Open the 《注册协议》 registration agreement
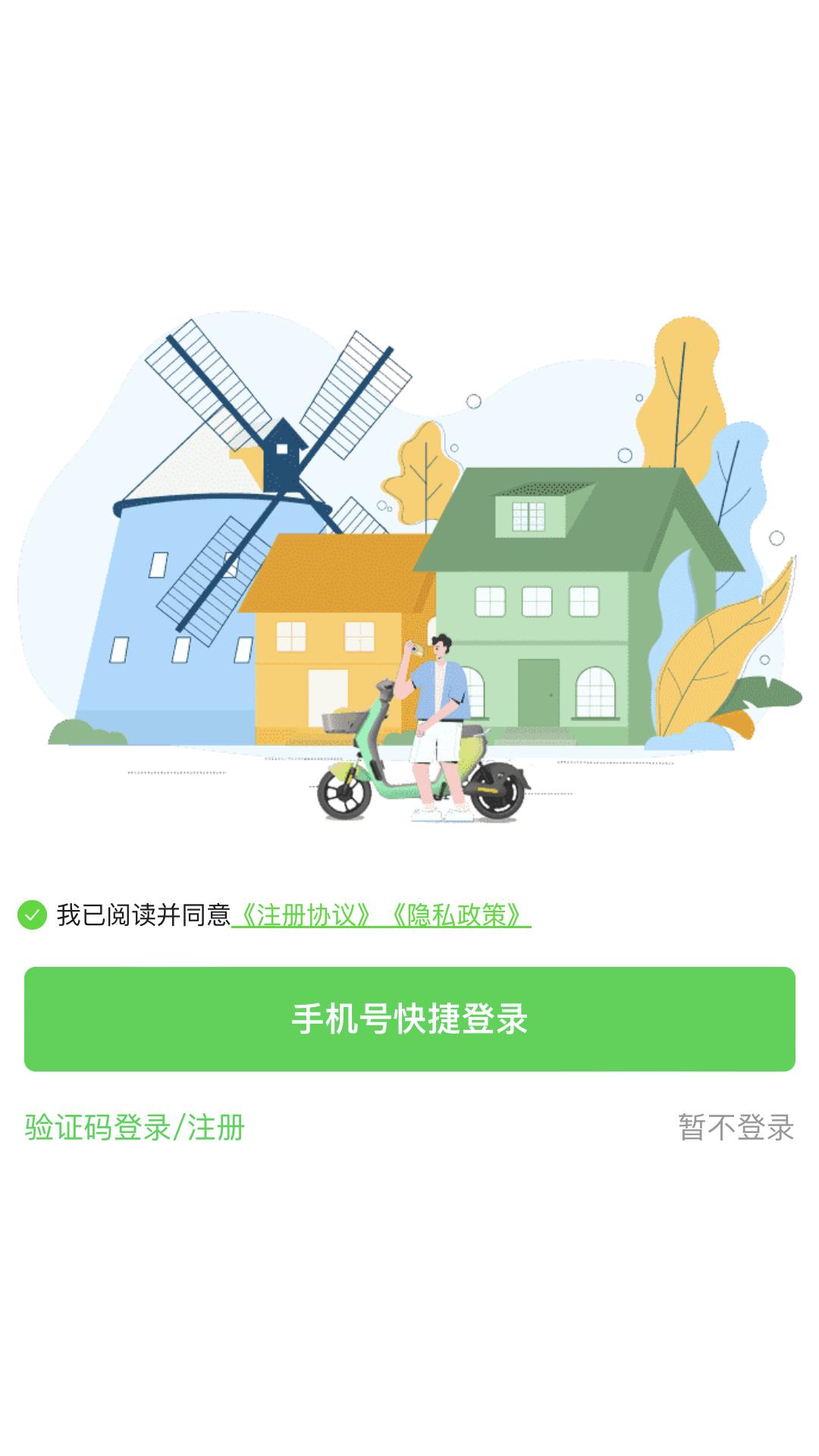The width and height of the screenshot is (819, 1456). [306, 915]
